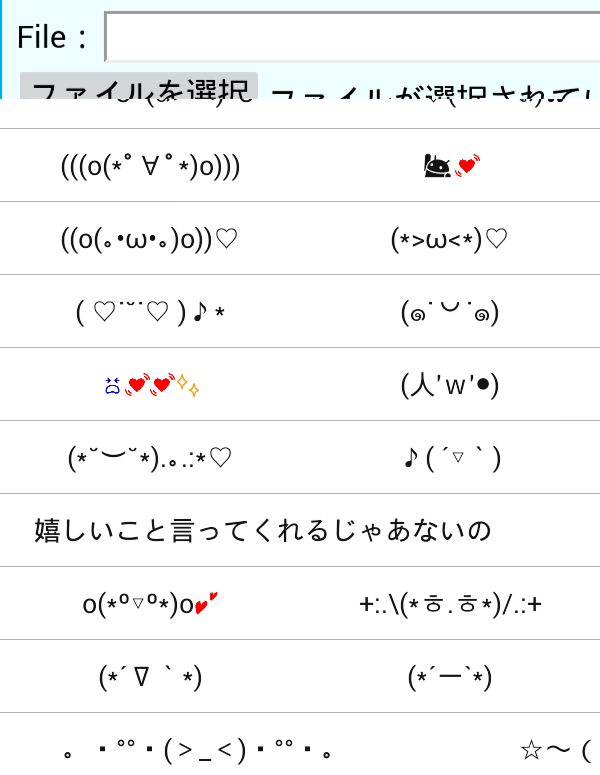The image size is (600, 775).
Task: Choose the crying face with hearts and sparkles
Action: coord(150,385)
